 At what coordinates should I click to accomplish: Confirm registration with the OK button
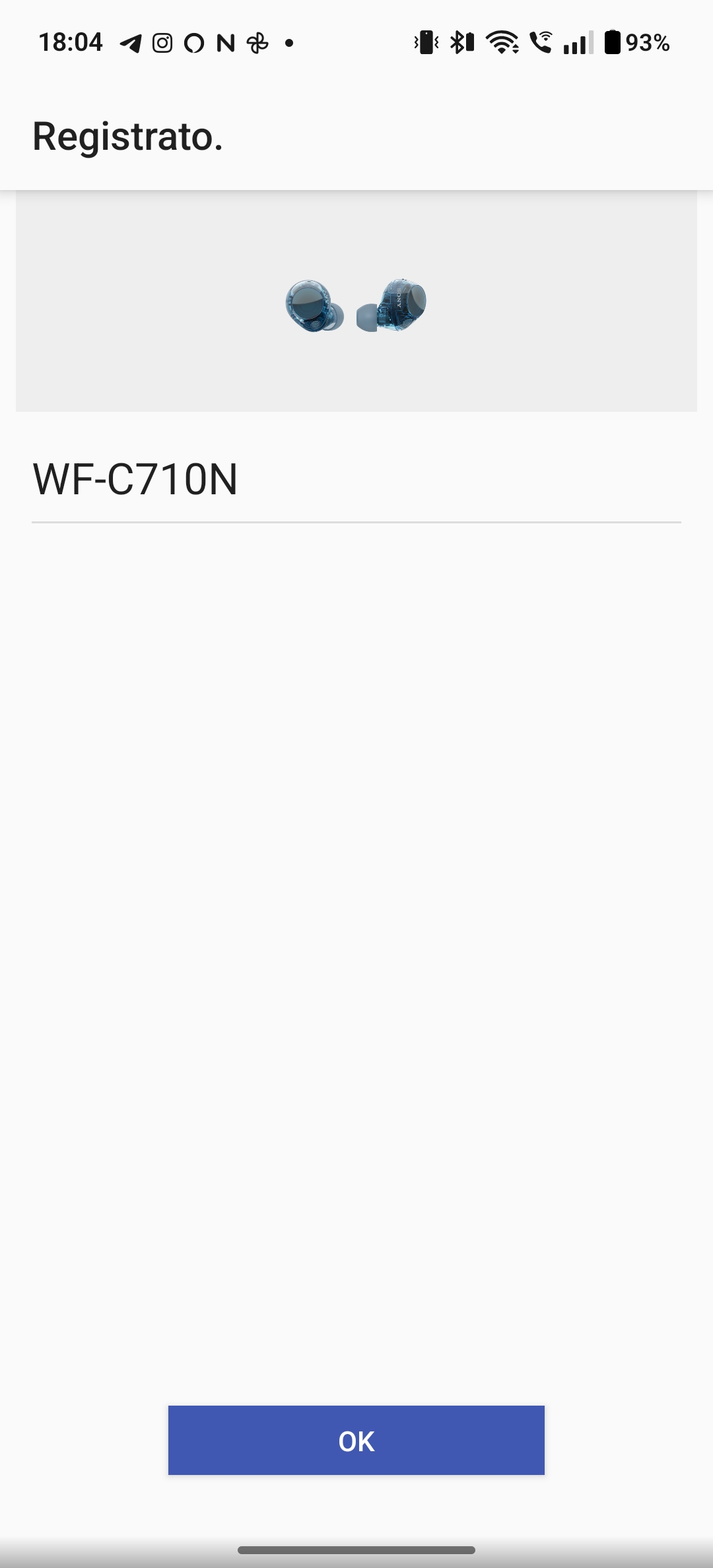[356, 1440]
